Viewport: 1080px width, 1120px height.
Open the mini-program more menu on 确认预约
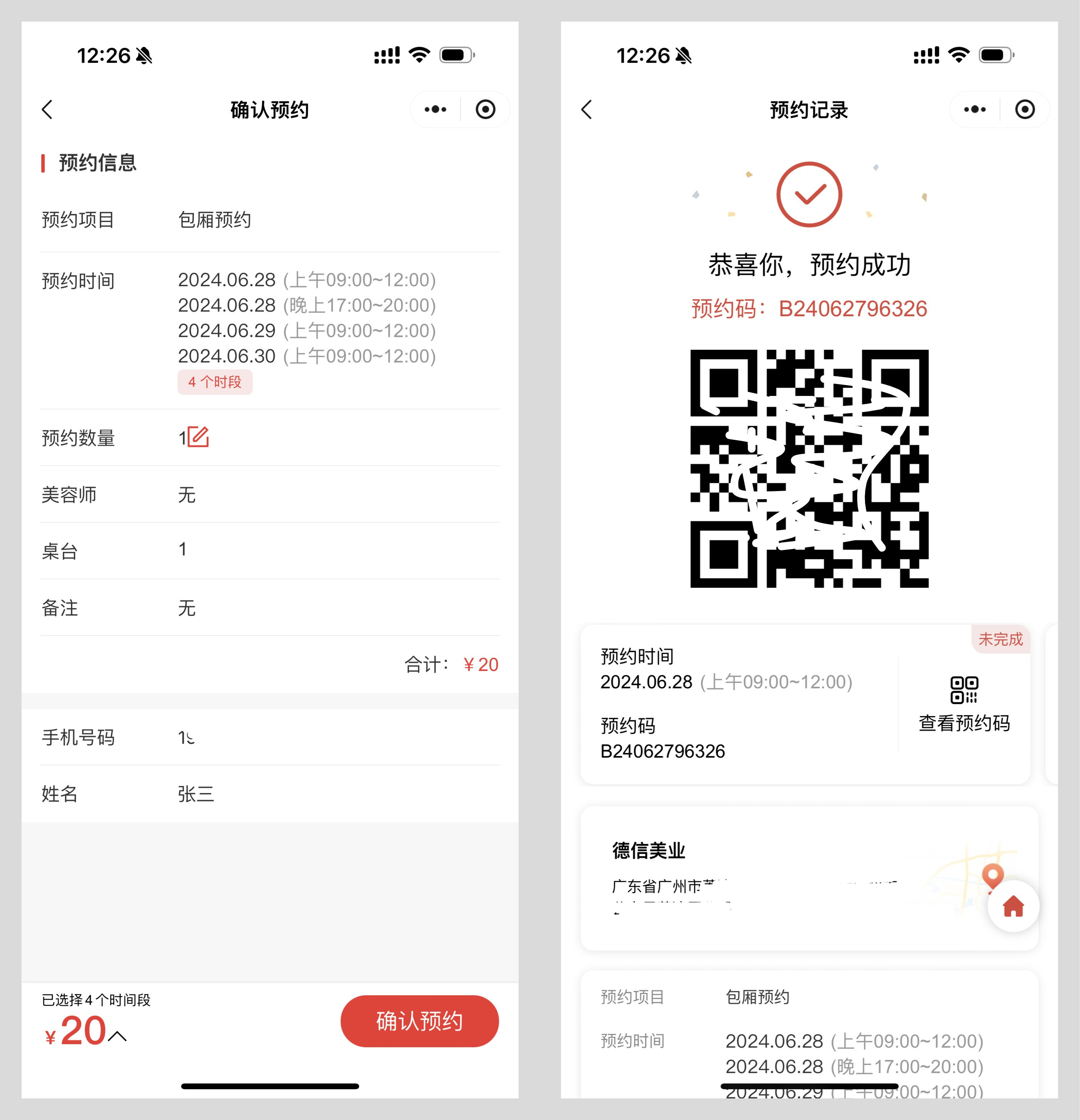(435, 109)
